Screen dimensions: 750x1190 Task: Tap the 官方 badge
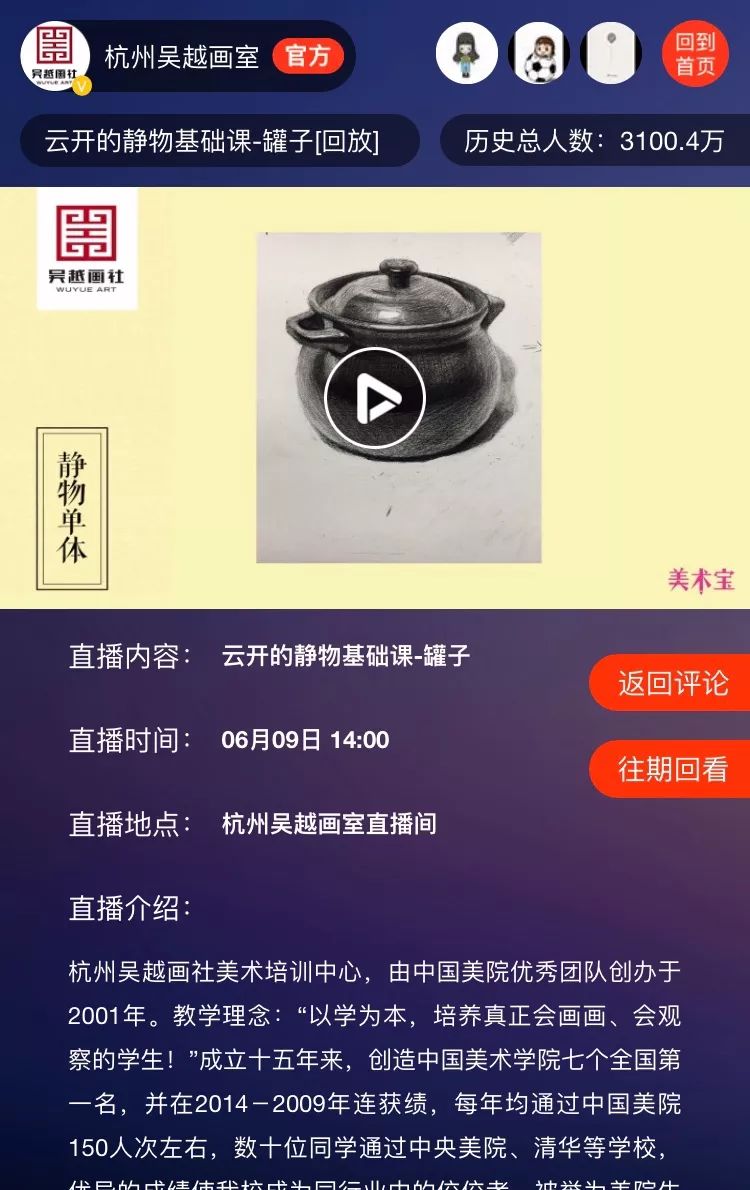coord(307,56)
